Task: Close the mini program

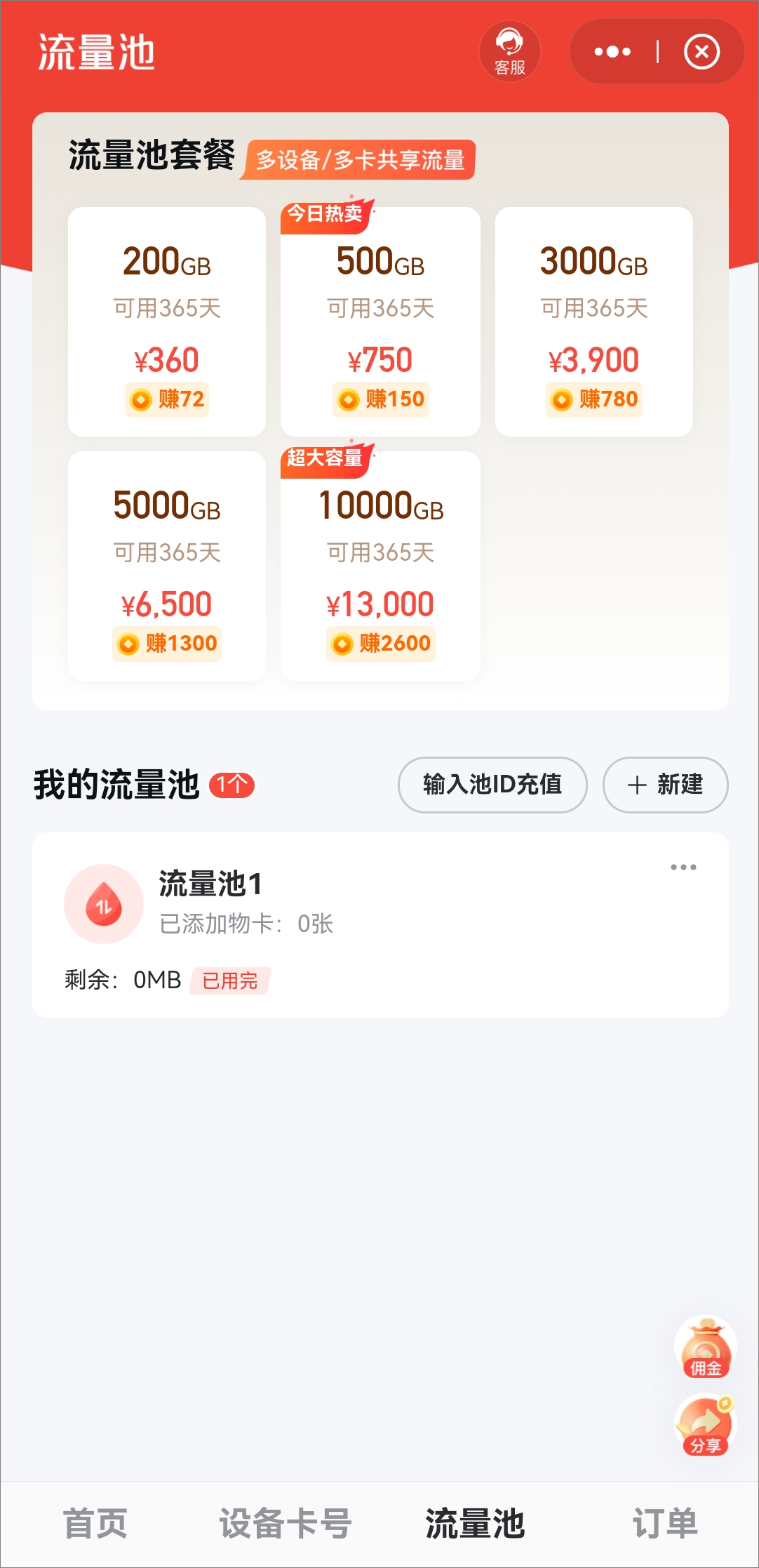Action: pyautogui.click(x=702, y=51)
